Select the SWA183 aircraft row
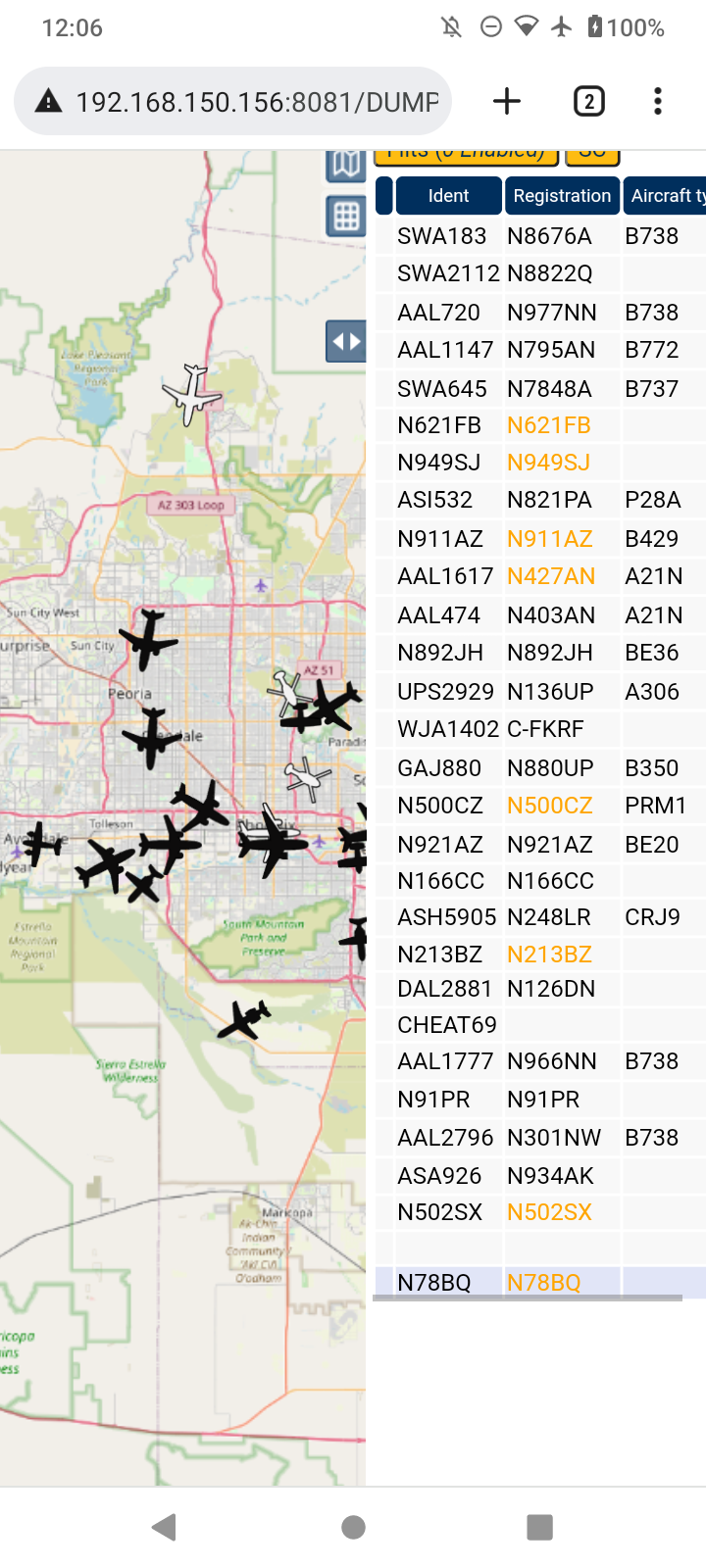Image resolution: width=706 pixels, height=1568 pixels. click(x=540, y=236)
